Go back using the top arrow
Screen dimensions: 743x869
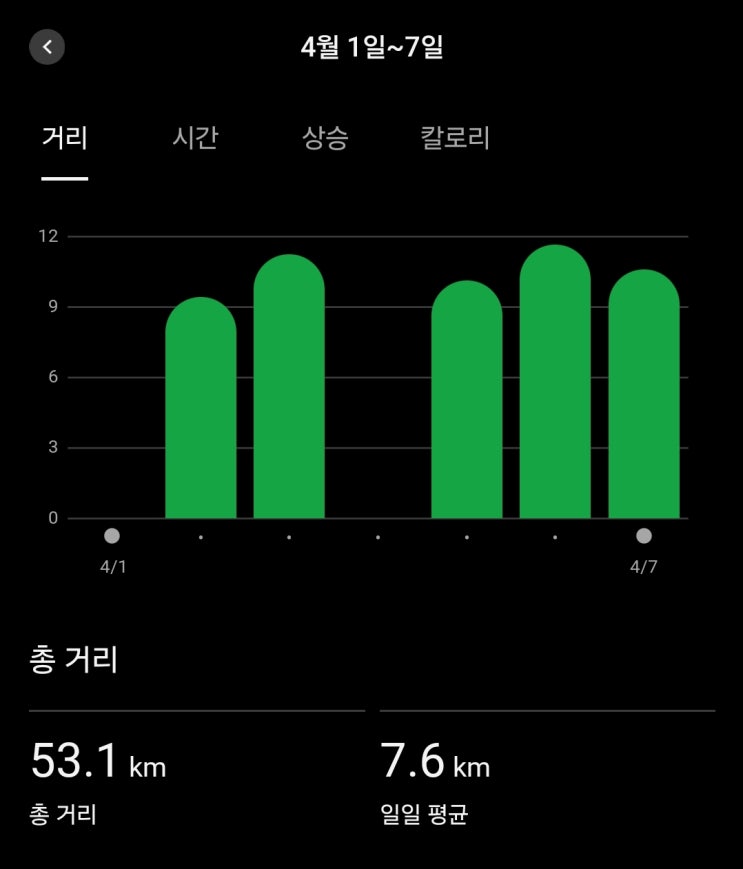(x=47, y=47)
